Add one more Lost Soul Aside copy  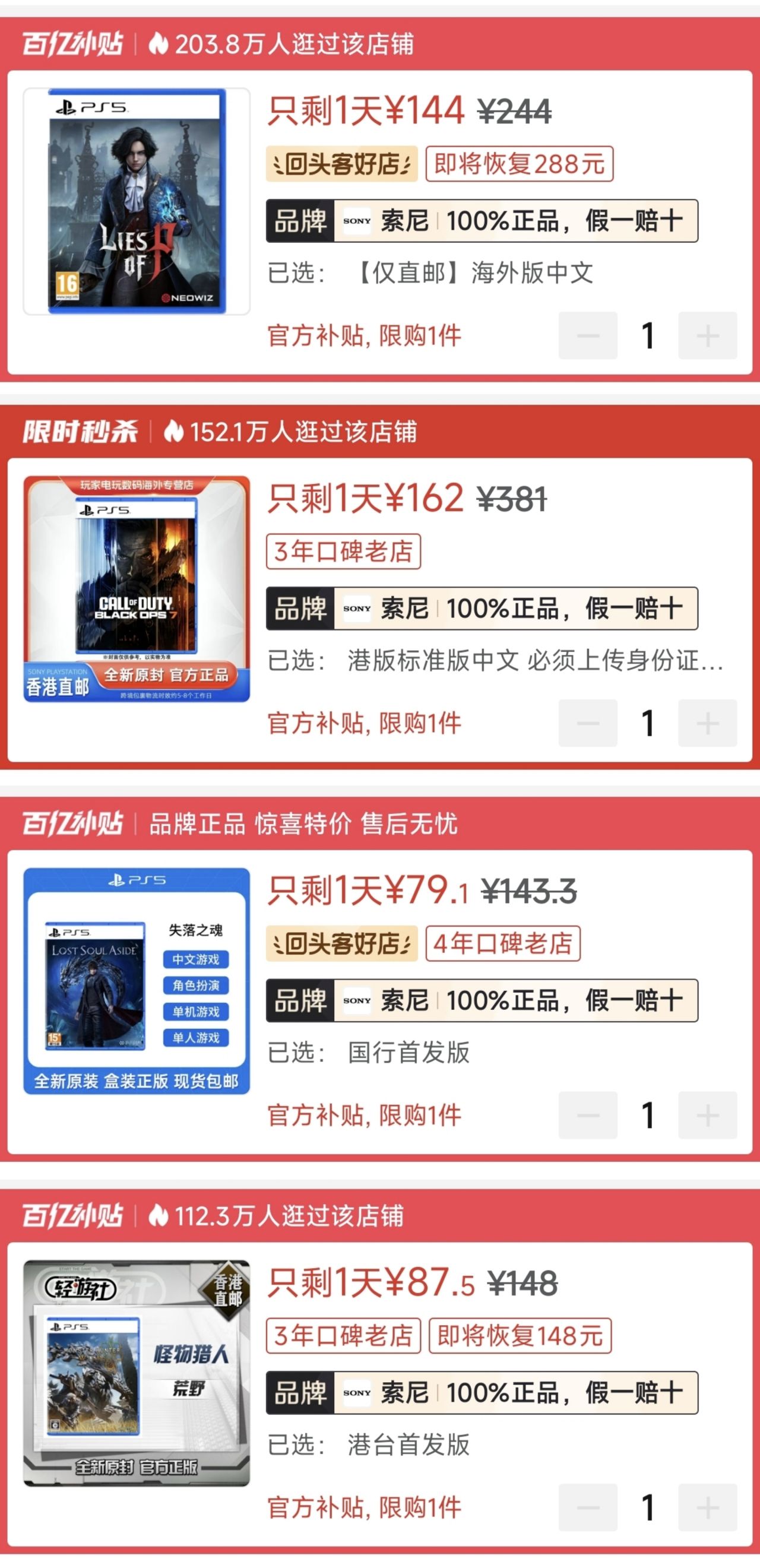(707, 1115)
